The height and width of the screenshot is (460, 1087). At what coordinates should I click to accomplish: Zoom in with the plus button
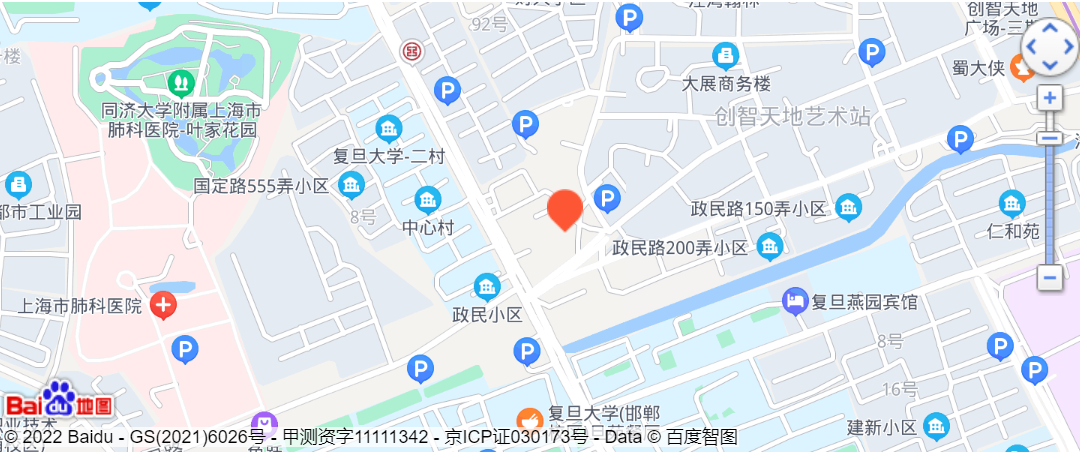coord(1049,98)
